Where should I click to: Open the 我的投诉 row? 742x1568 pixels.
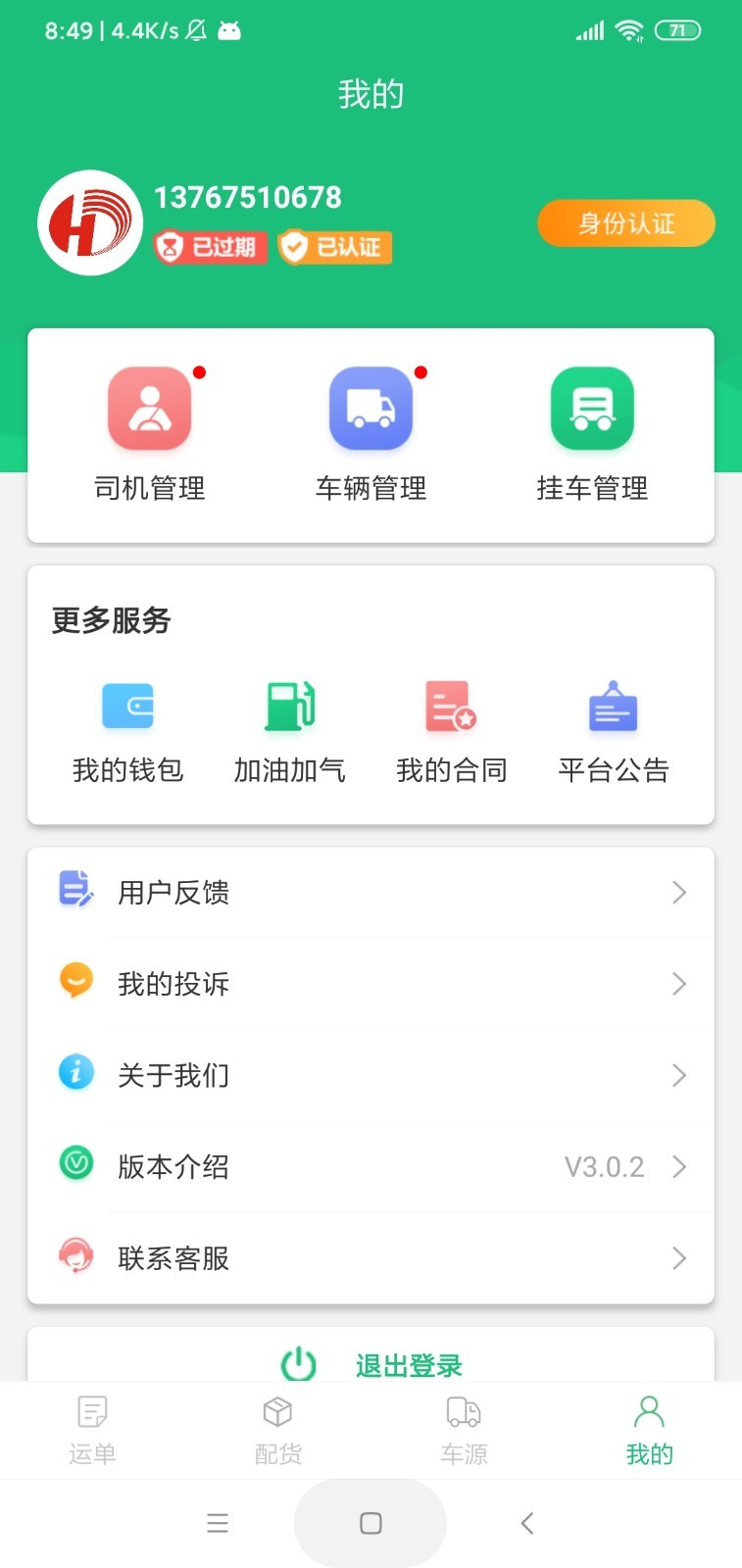click(371, 983)
